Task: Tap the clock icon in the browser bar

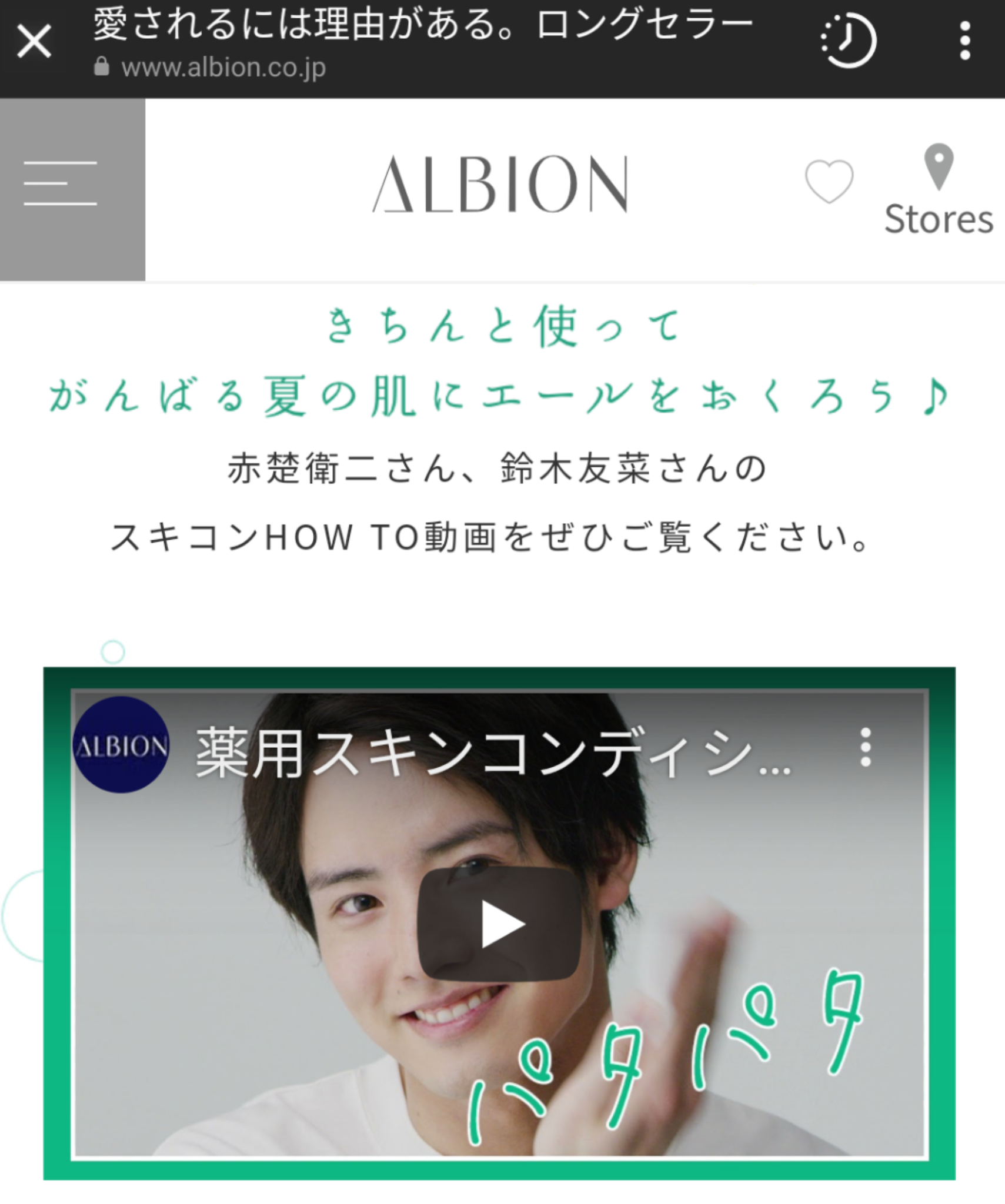Action: (848, 41)
